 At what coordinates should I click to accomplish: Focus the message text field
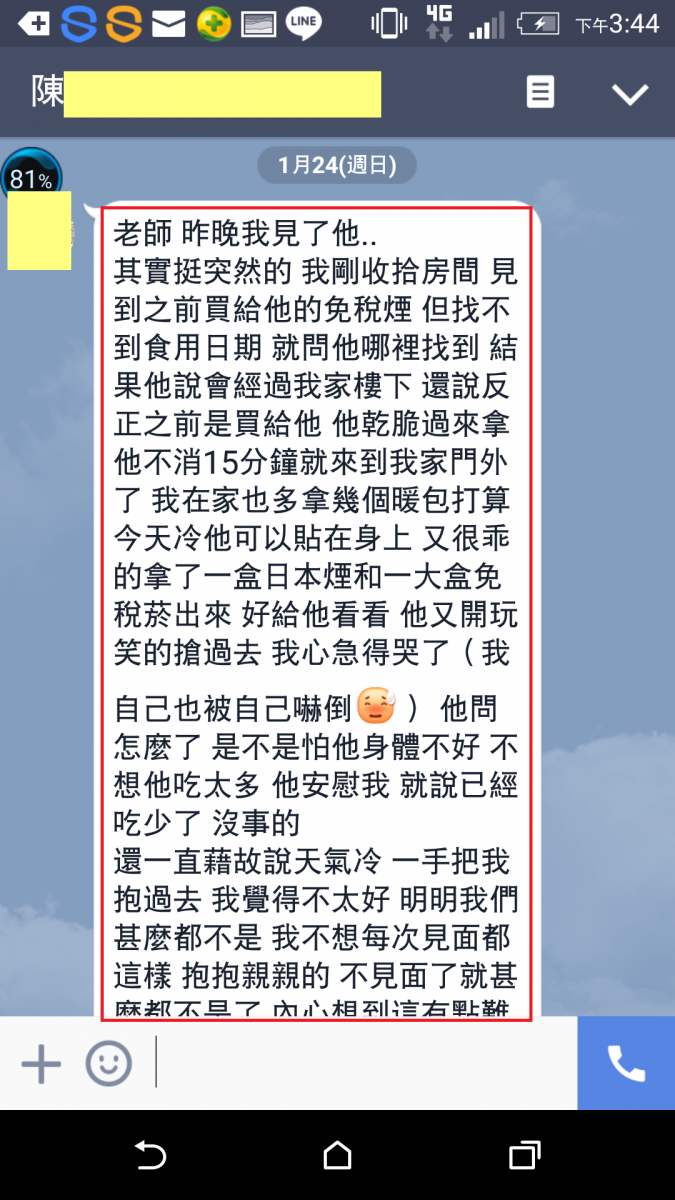point(365,1065)
